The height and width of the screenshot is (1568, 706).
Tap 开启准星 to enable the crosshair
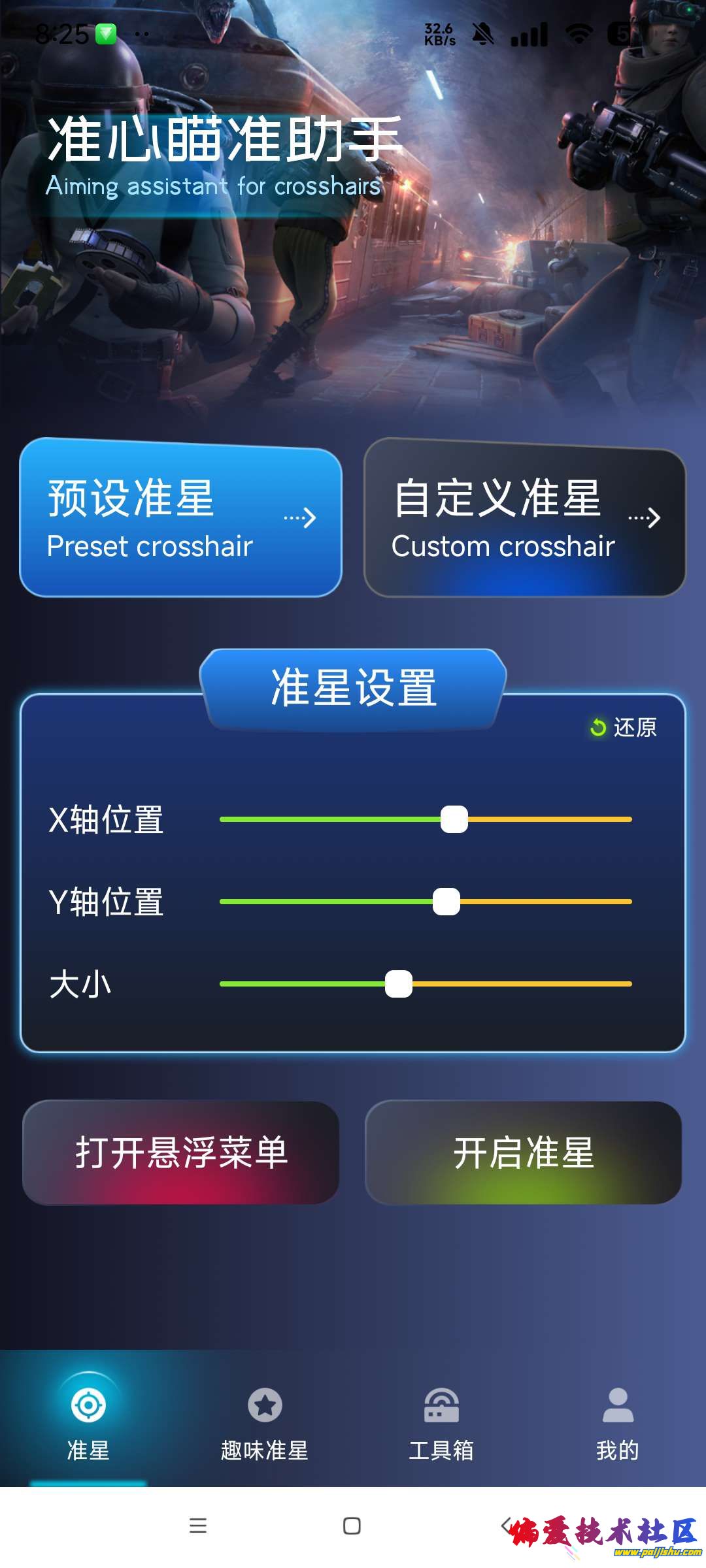click(524, 1152)
